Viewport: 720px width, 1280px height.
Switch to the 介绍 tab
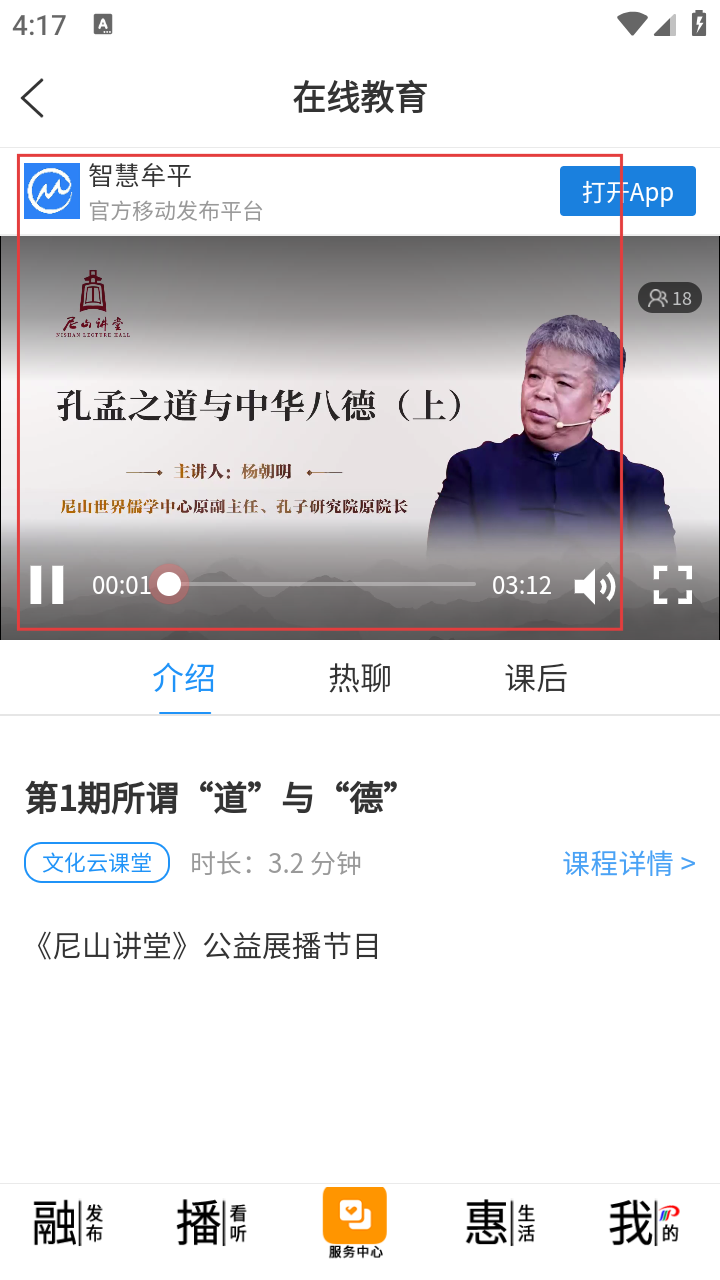coord(184,678)
